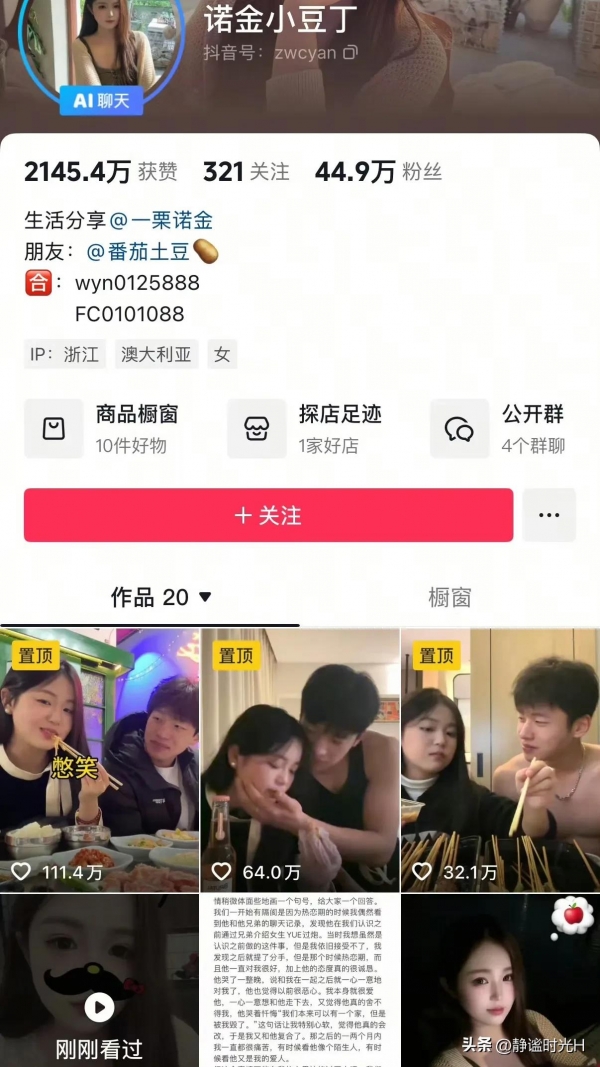Open pinned video with 64.0万 likes
Screen dimensions: 600x1067
click(300, 760)
